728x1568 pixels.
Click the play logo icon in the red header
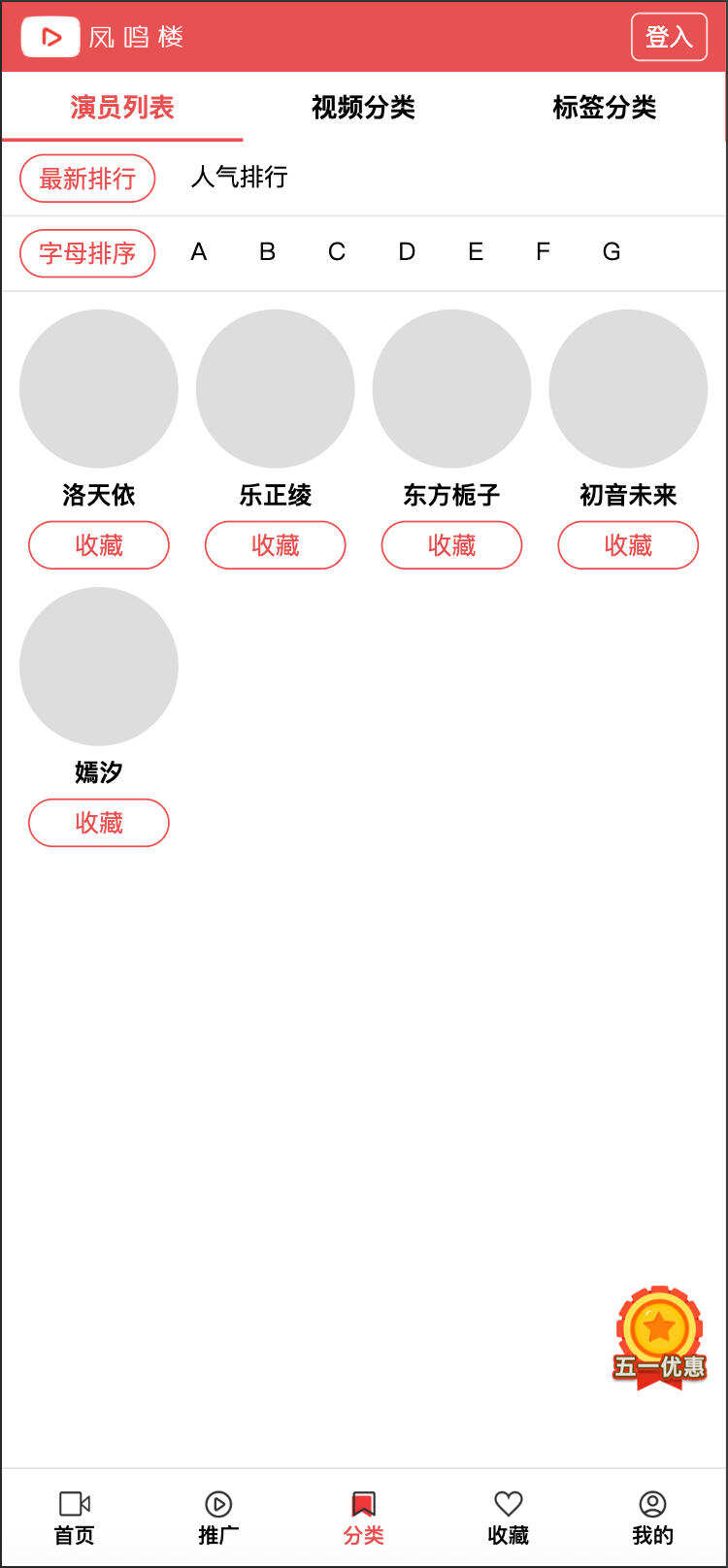pyautogui.click(x=50, y=36)
